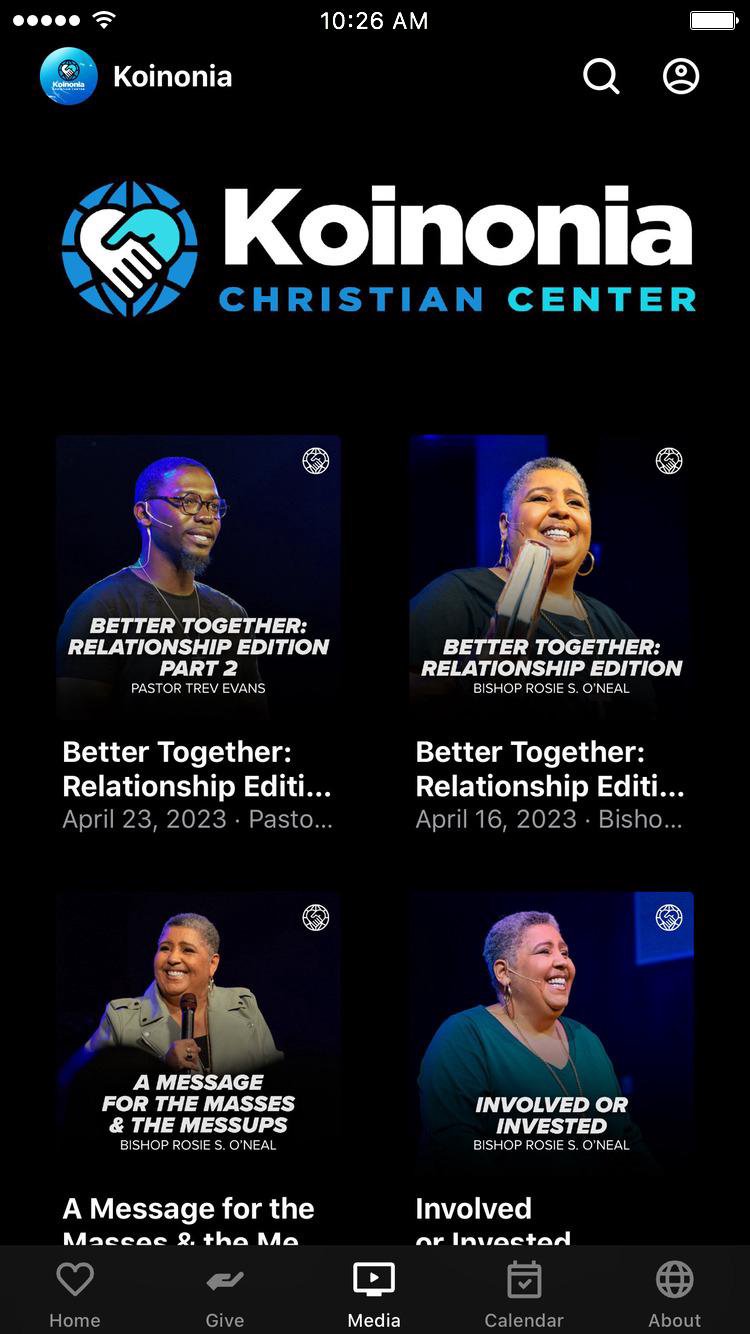Open the search icon
750x1334 pixels.
coord(601,76)
